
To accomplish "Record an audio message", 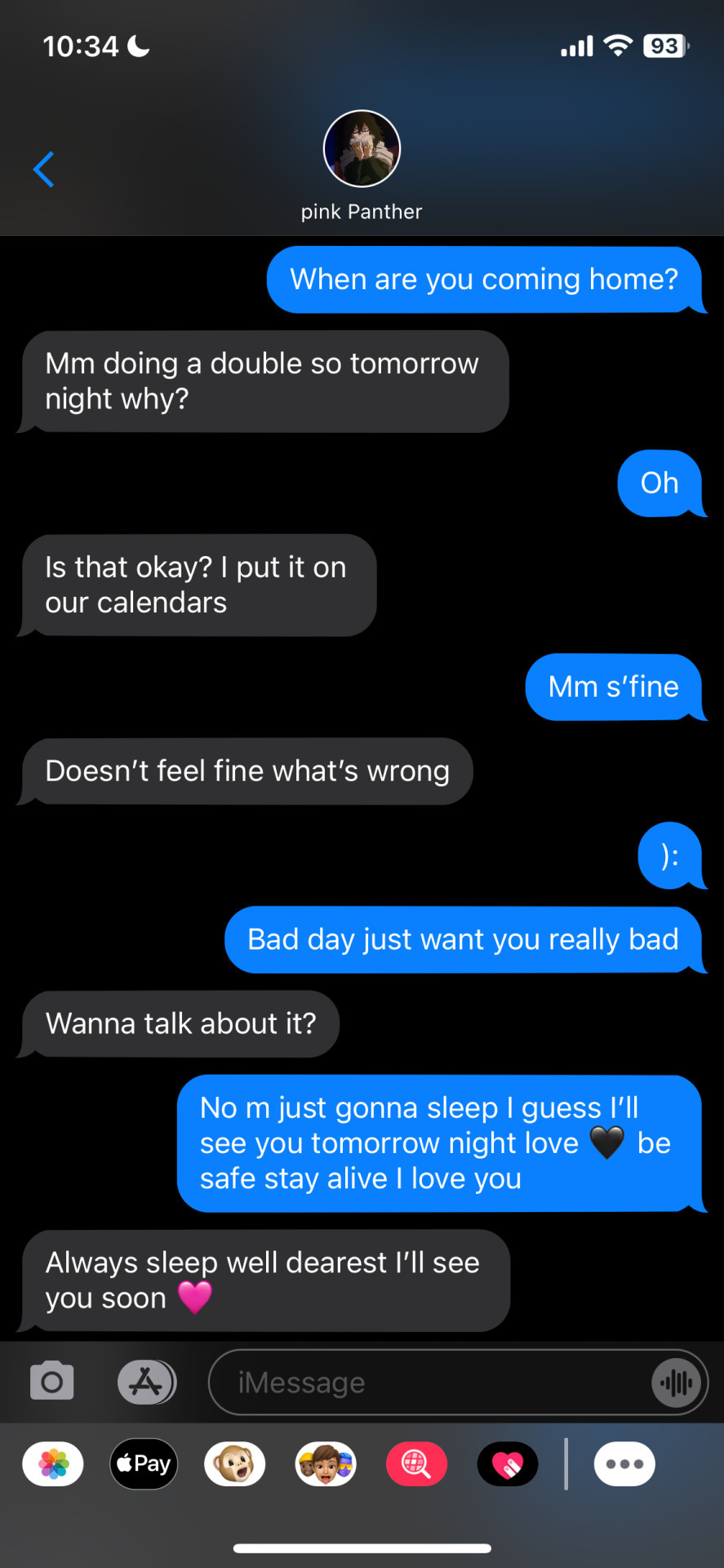I will coord(677,1383).
